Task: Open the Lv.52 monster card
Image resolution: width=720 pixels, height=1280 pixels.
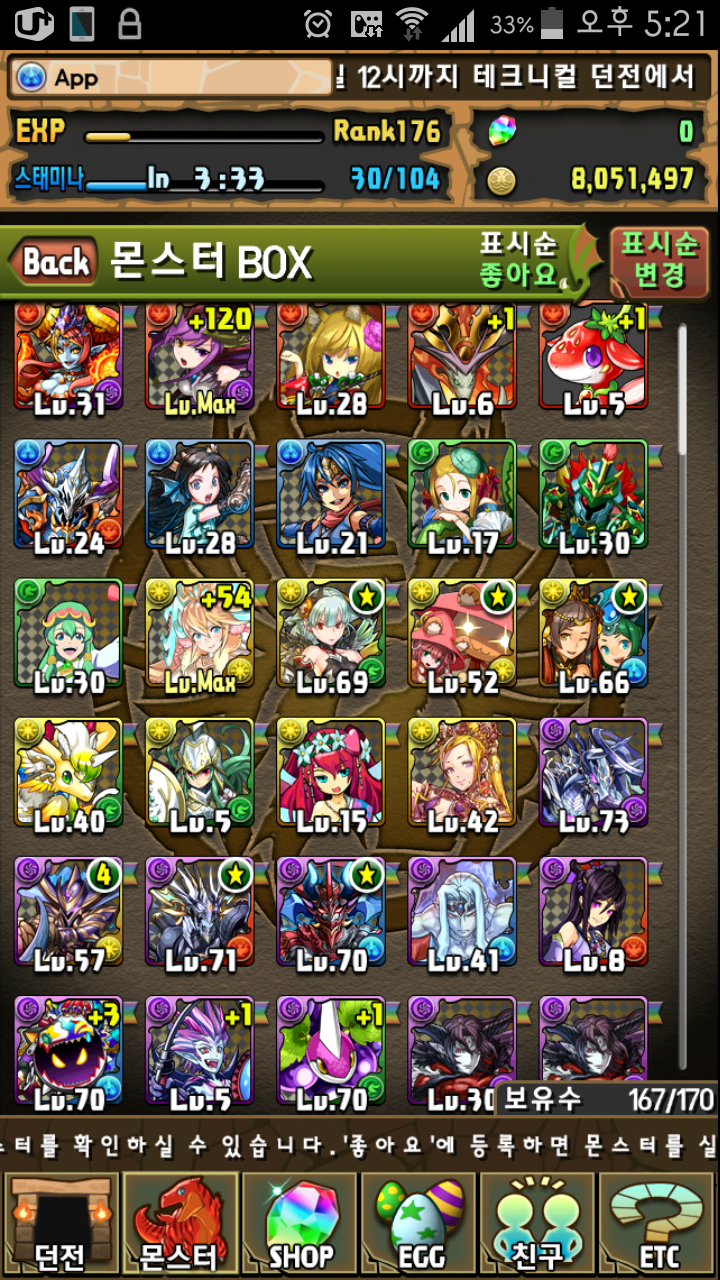Action: pos(462,636)
